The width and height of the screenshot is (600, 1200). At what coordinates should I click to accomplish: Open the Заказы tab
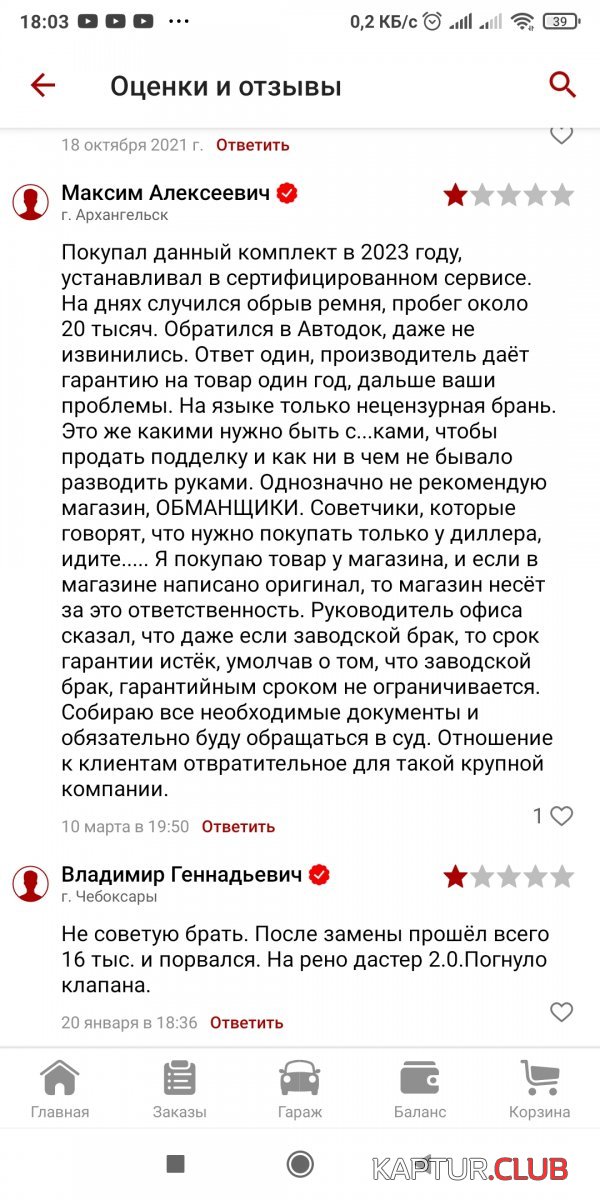click(x=180, y=1089)
